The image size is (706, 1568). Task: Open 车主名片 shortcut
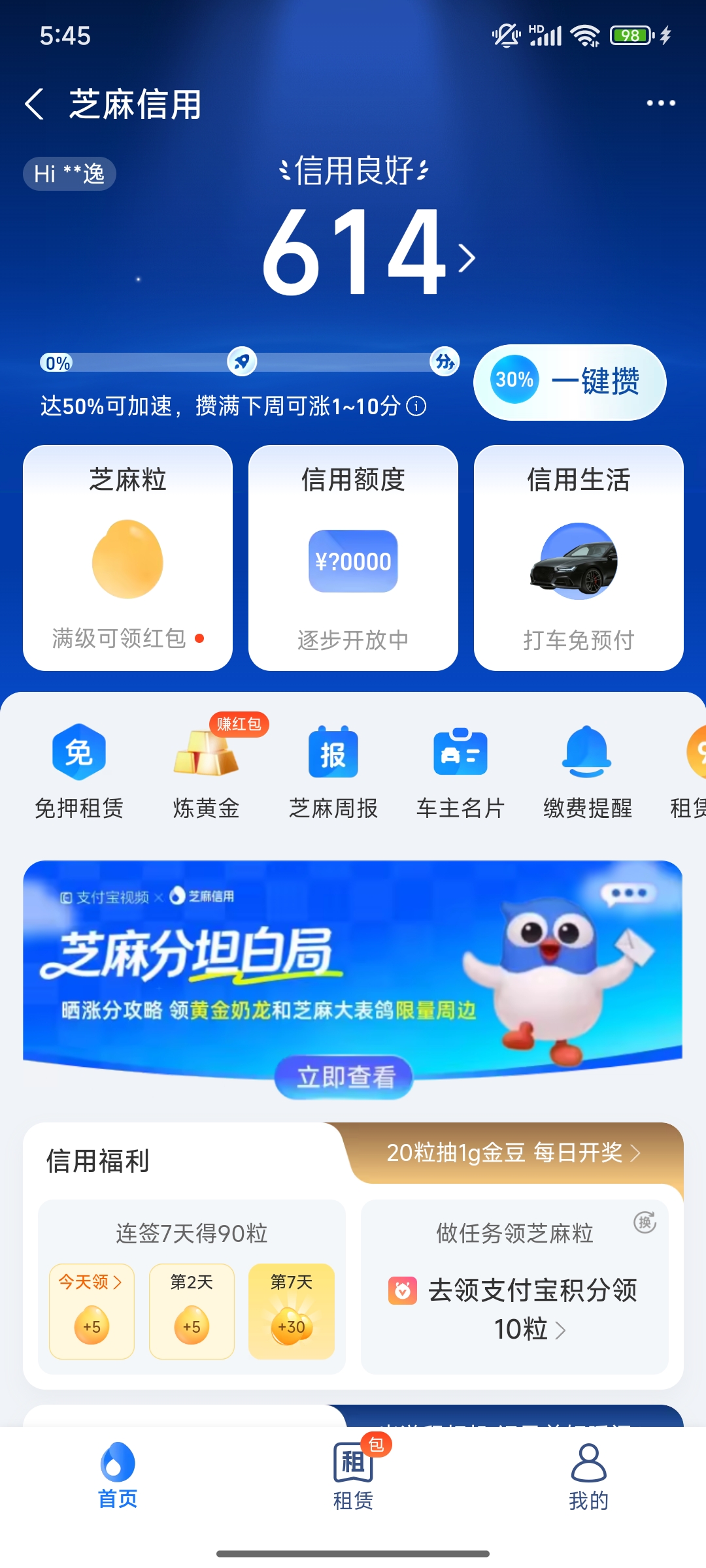click(460, 771)
